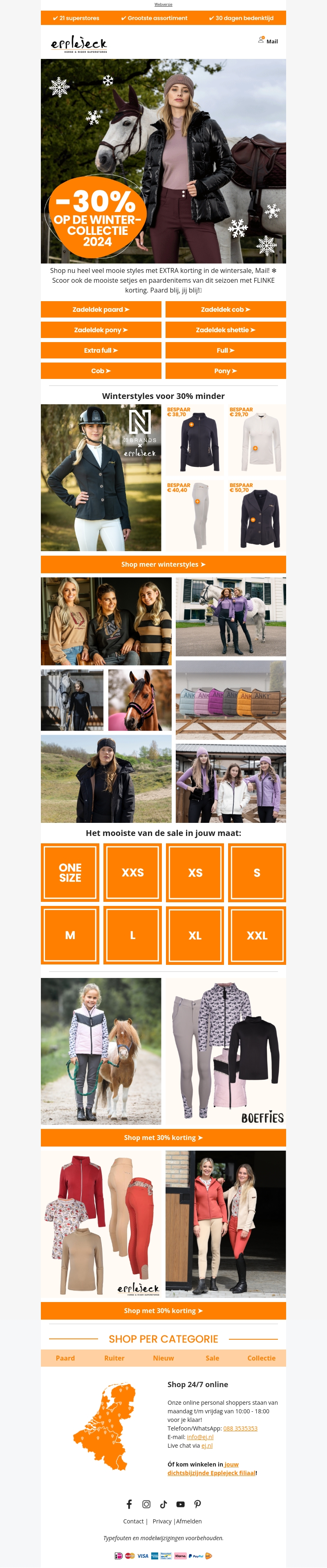Open the Pony size button
This screenshot has width=327, height=1568.
226,371
